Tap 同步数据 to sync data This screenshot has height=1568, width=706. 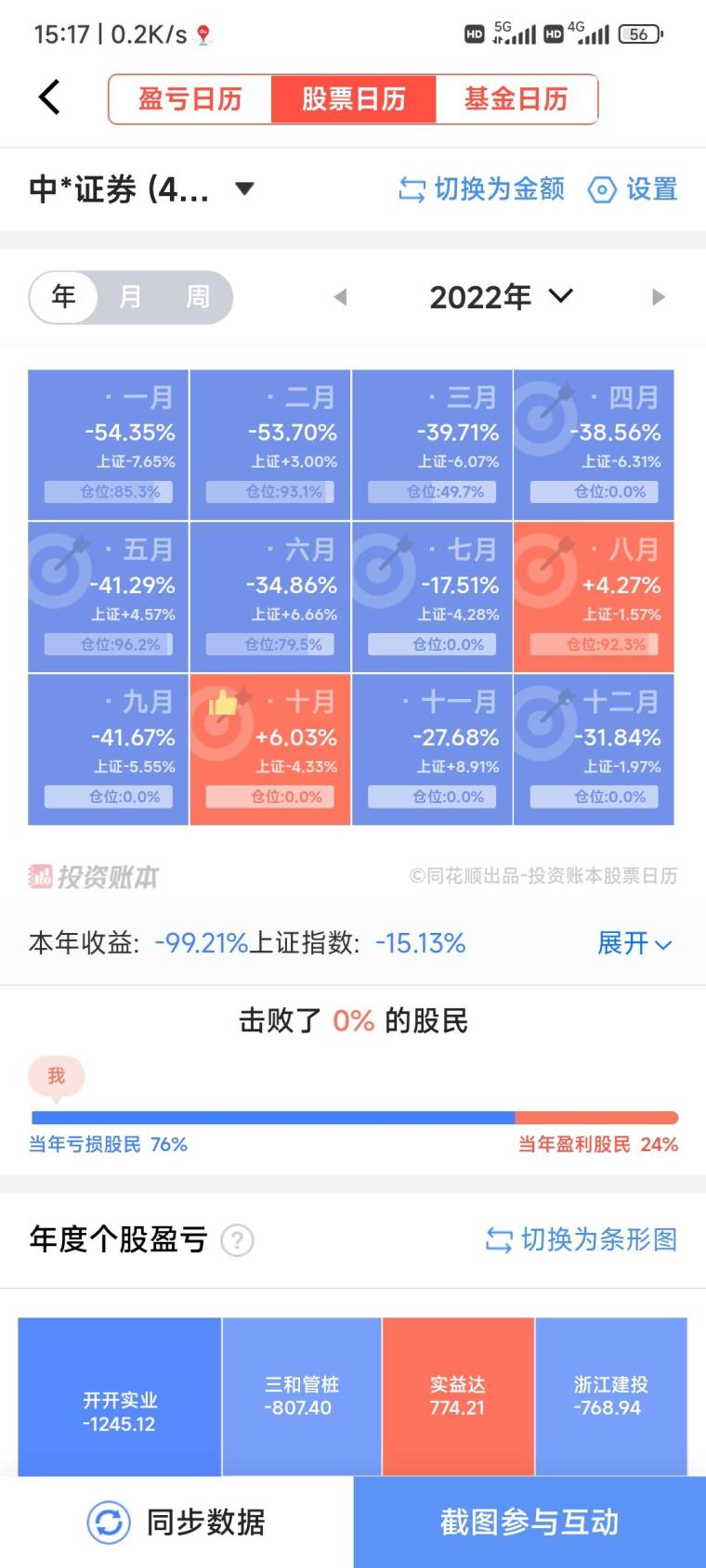pos(176,1523)
